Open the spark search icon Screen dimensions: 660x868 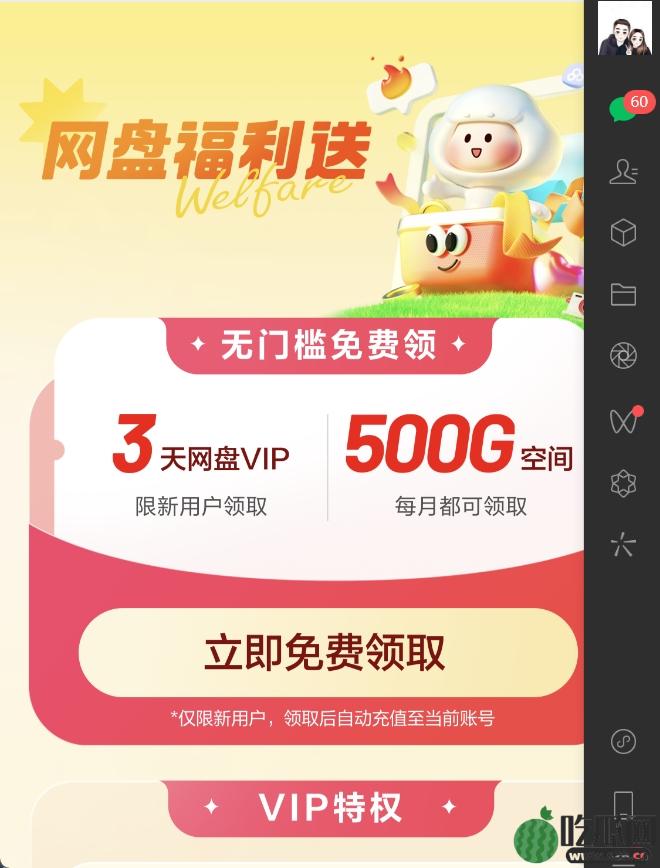pos(623,544)
